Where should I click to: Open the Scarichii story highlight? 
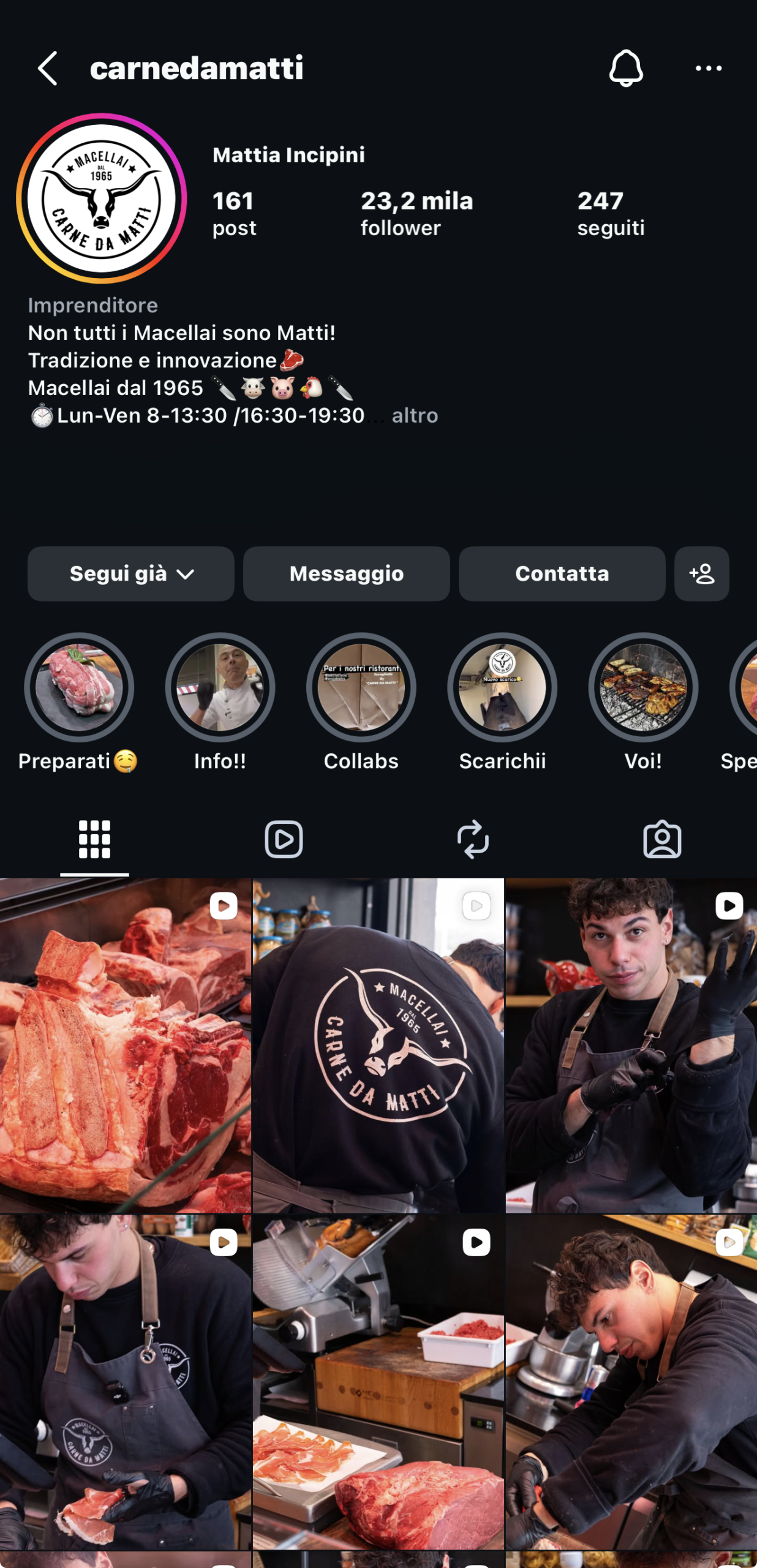click(502, 687)
